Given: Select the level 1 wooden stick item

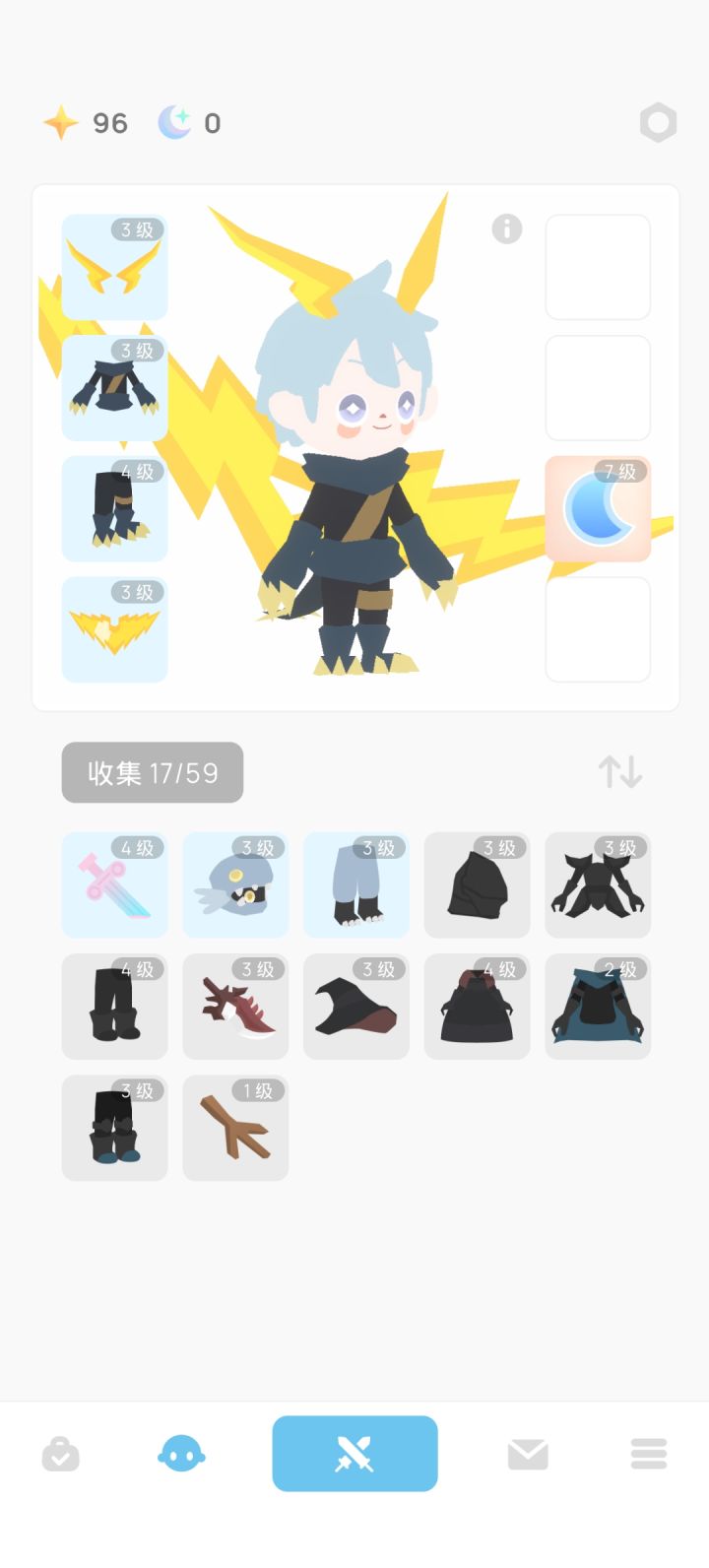Looking at the screenshot, I should [x=235, y=1127].
